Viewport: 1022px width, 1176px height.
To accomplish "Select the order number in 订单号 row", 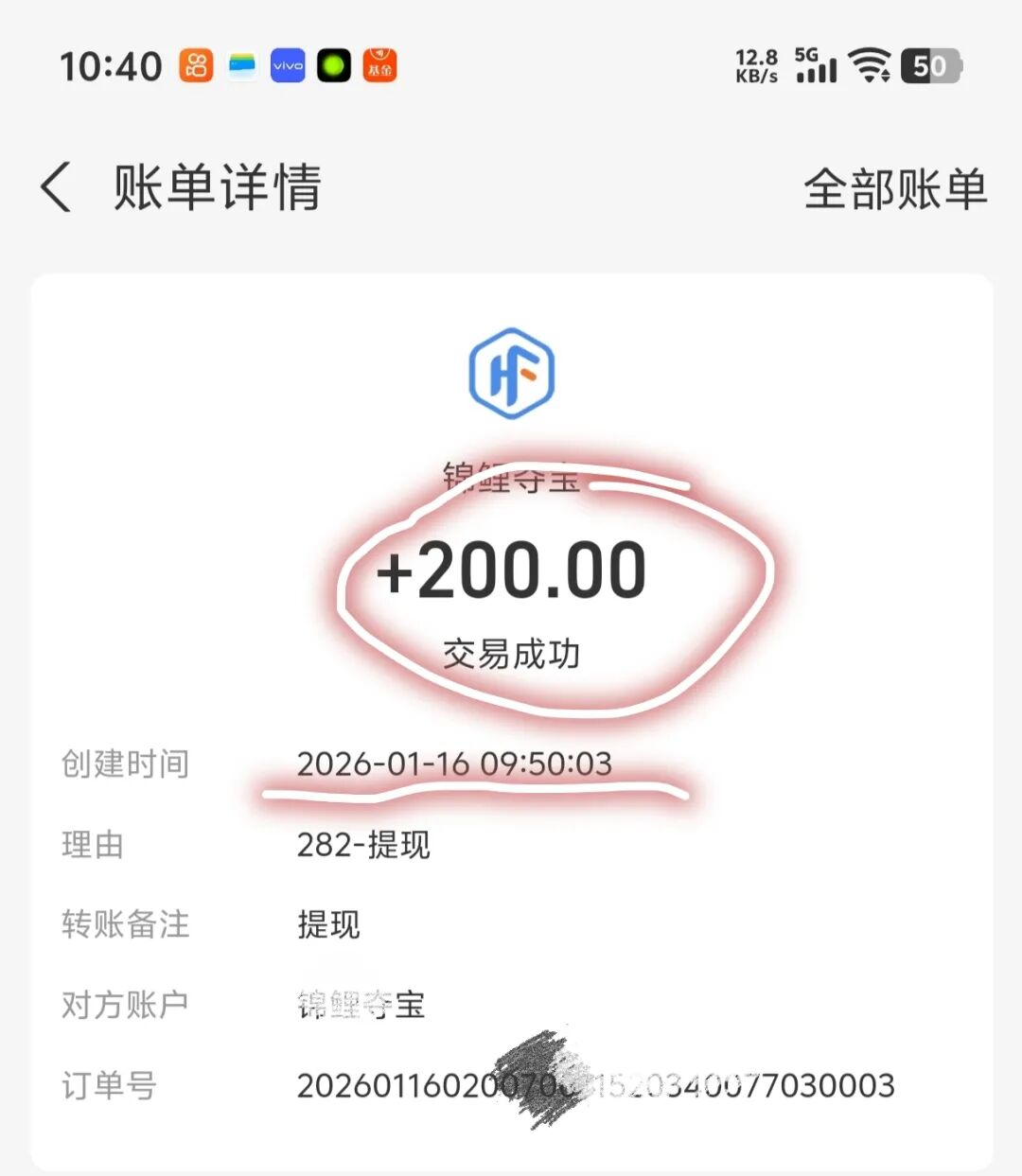I will coord(596,1086).
